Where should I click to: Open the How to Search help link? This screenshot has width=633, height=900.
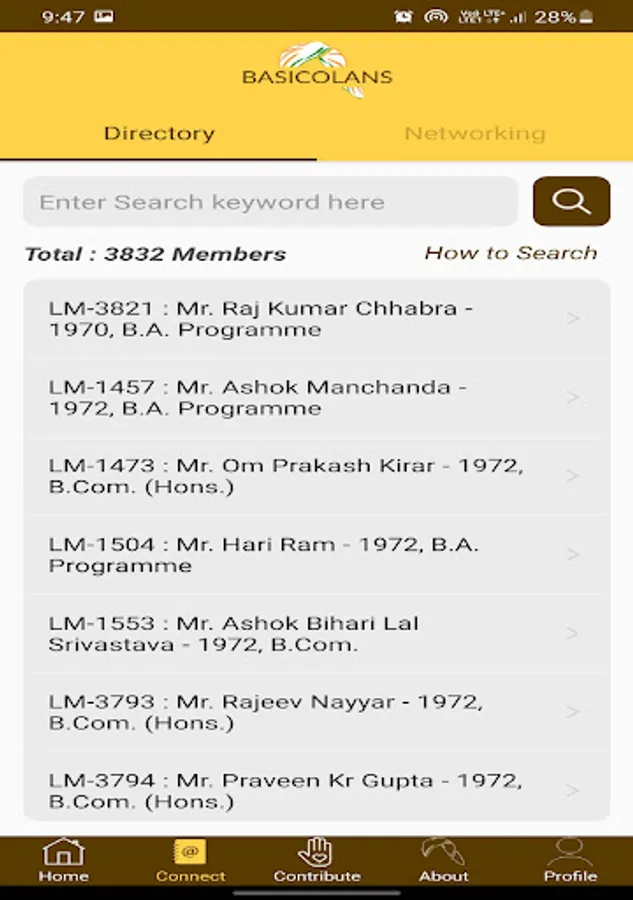(x=510, y=253)
